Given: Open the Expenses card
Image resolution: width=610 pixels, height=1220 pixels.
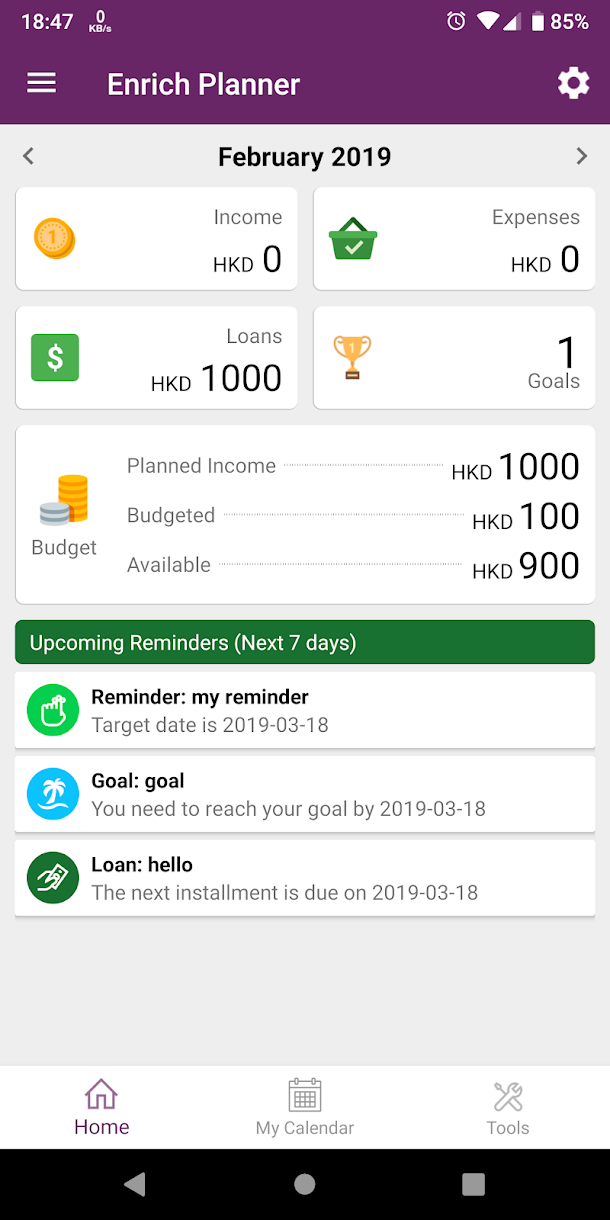Looking at the screenshot, I should pyautogui.click(x=454, y=239).
